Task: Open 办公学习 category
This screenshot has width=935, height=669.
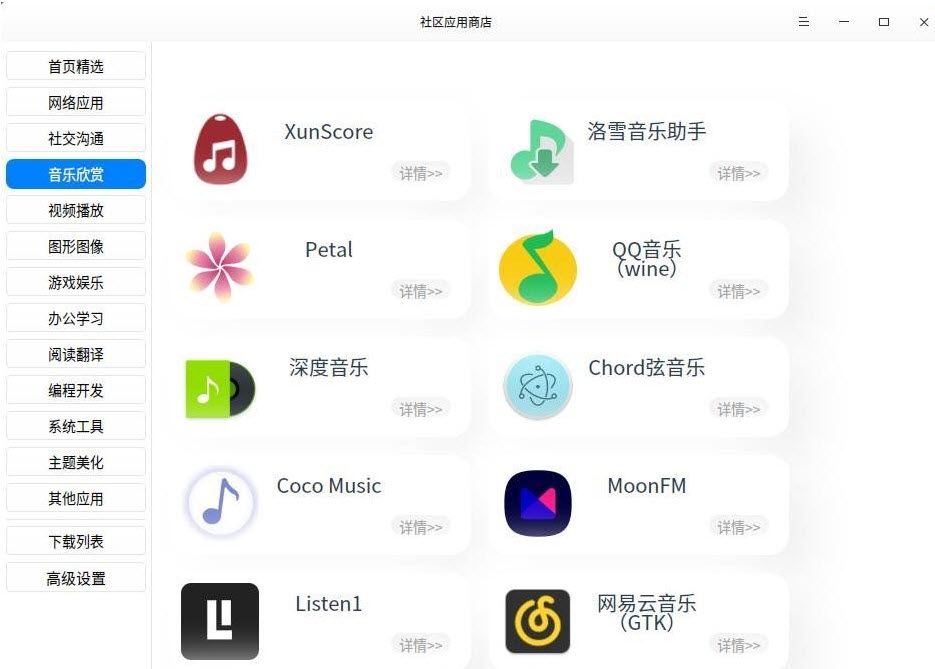Action: 76,319
